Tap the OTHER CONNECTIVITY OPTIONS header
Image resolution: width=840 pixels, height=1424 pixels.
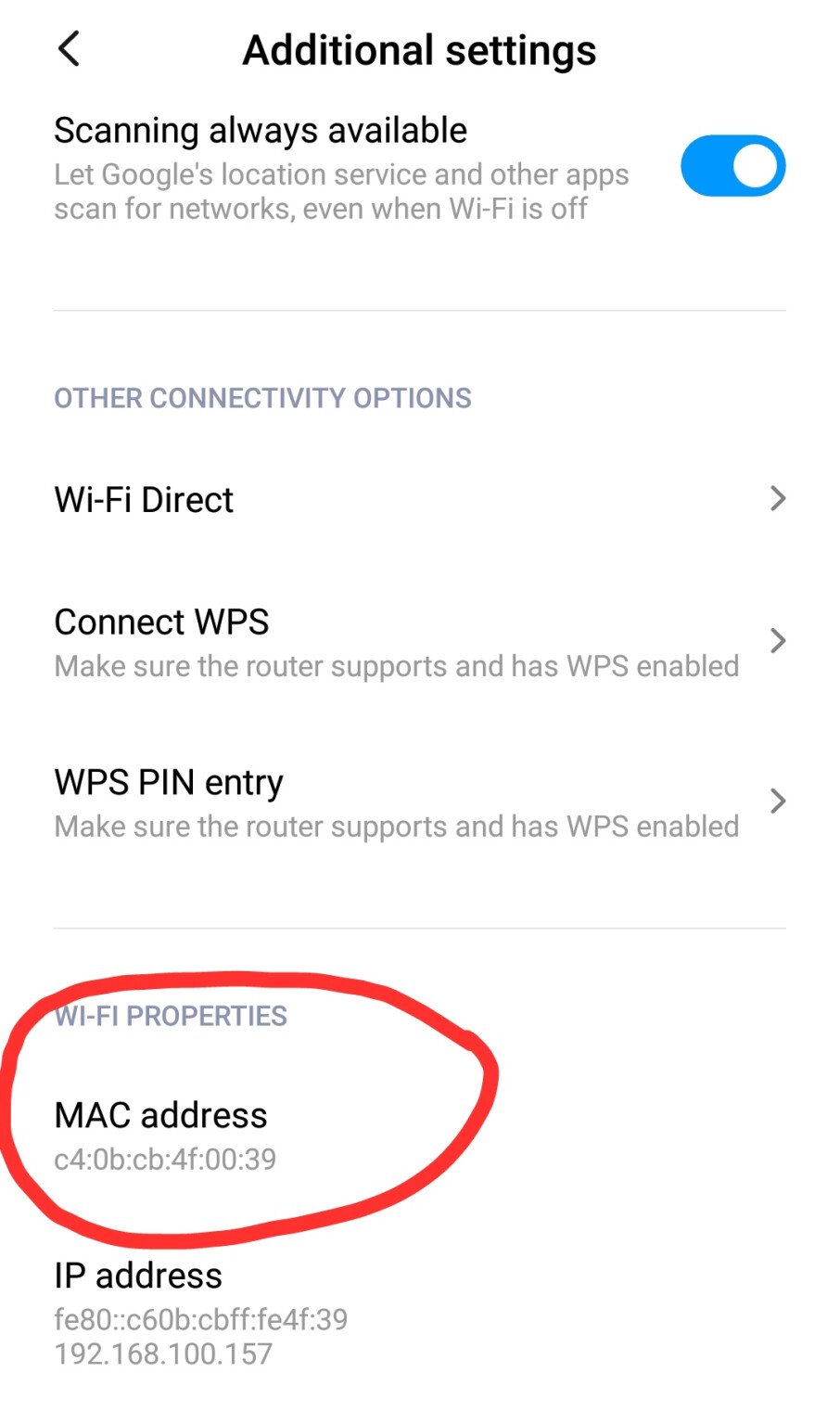(x=262, y=398)
